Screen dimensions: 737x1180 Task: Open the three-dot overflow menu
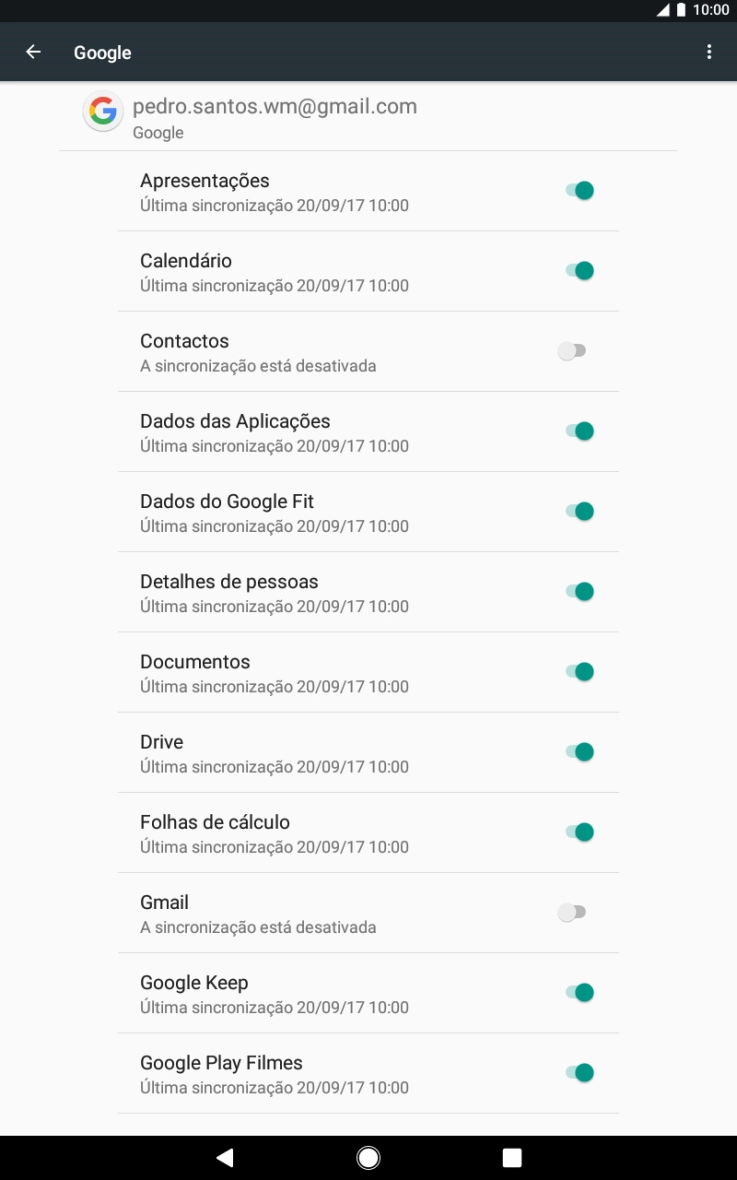pyautogui.click(x=709, y=51)
